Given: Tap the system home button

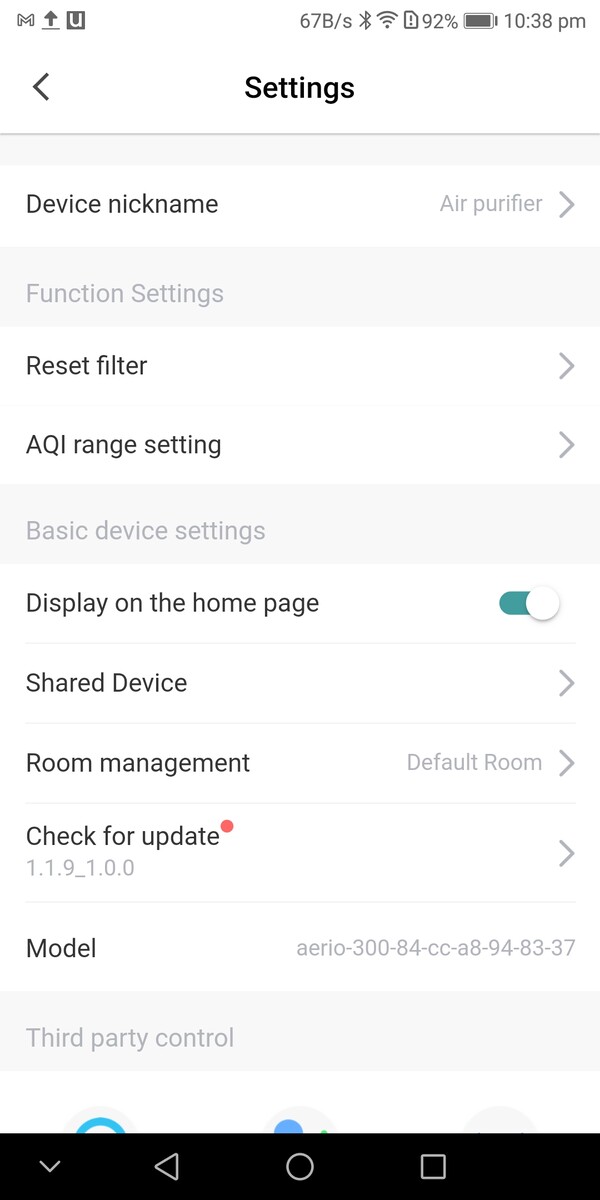Looking at the screenshot, I should 300,1166.
